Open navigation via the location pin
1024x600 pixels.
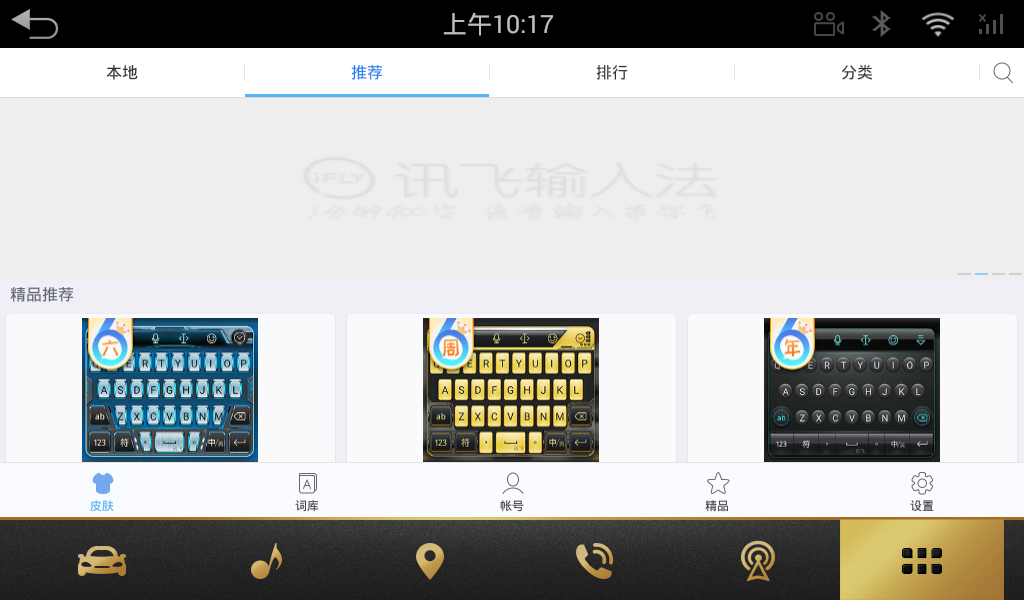point(430,561)
